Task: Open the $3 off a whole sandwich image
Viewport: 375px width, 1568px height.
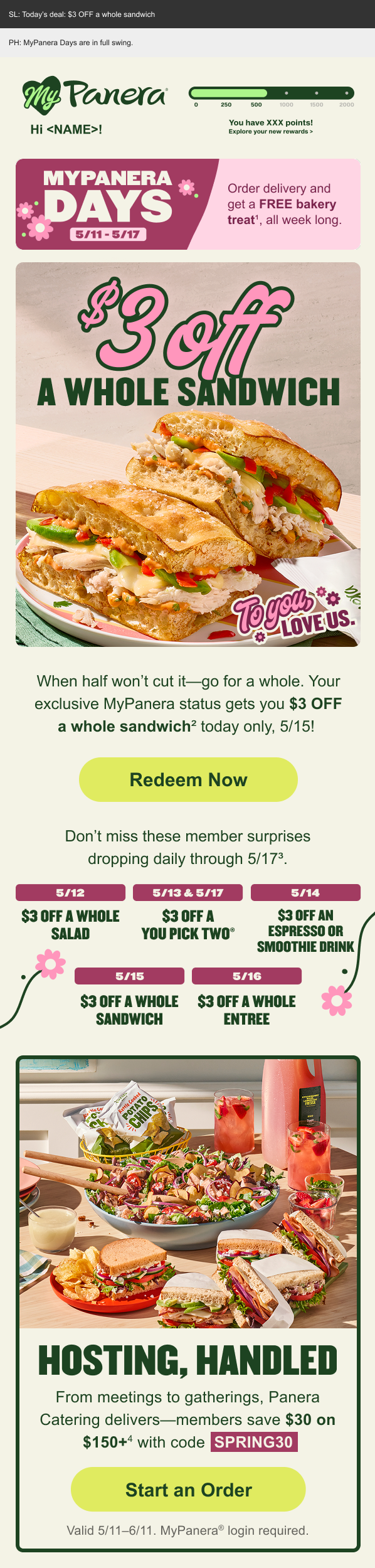Action: click(x=188, y=454)
